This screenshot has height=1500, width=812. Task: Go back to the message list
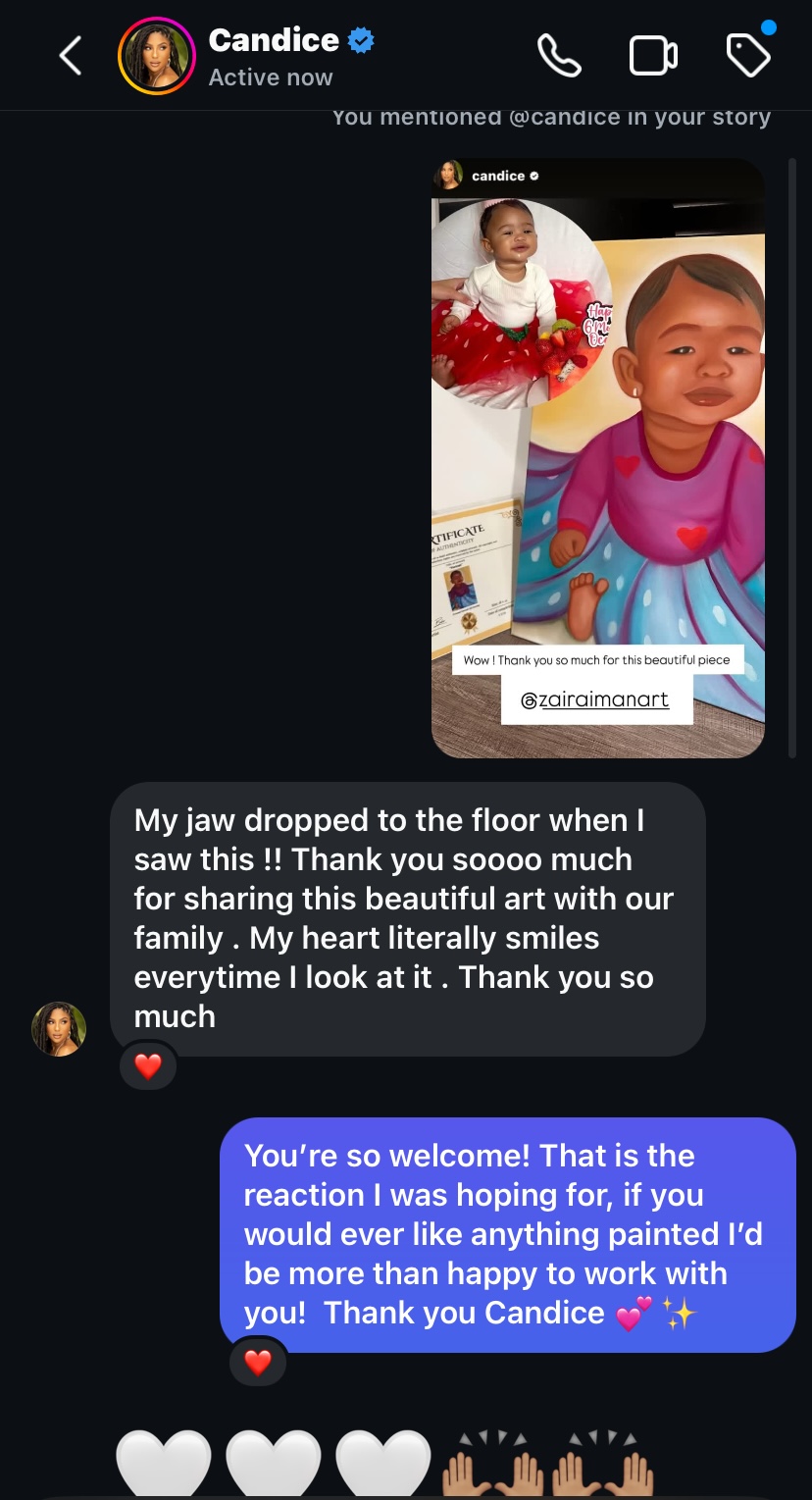pyautogui.click(x=71, y=57)
